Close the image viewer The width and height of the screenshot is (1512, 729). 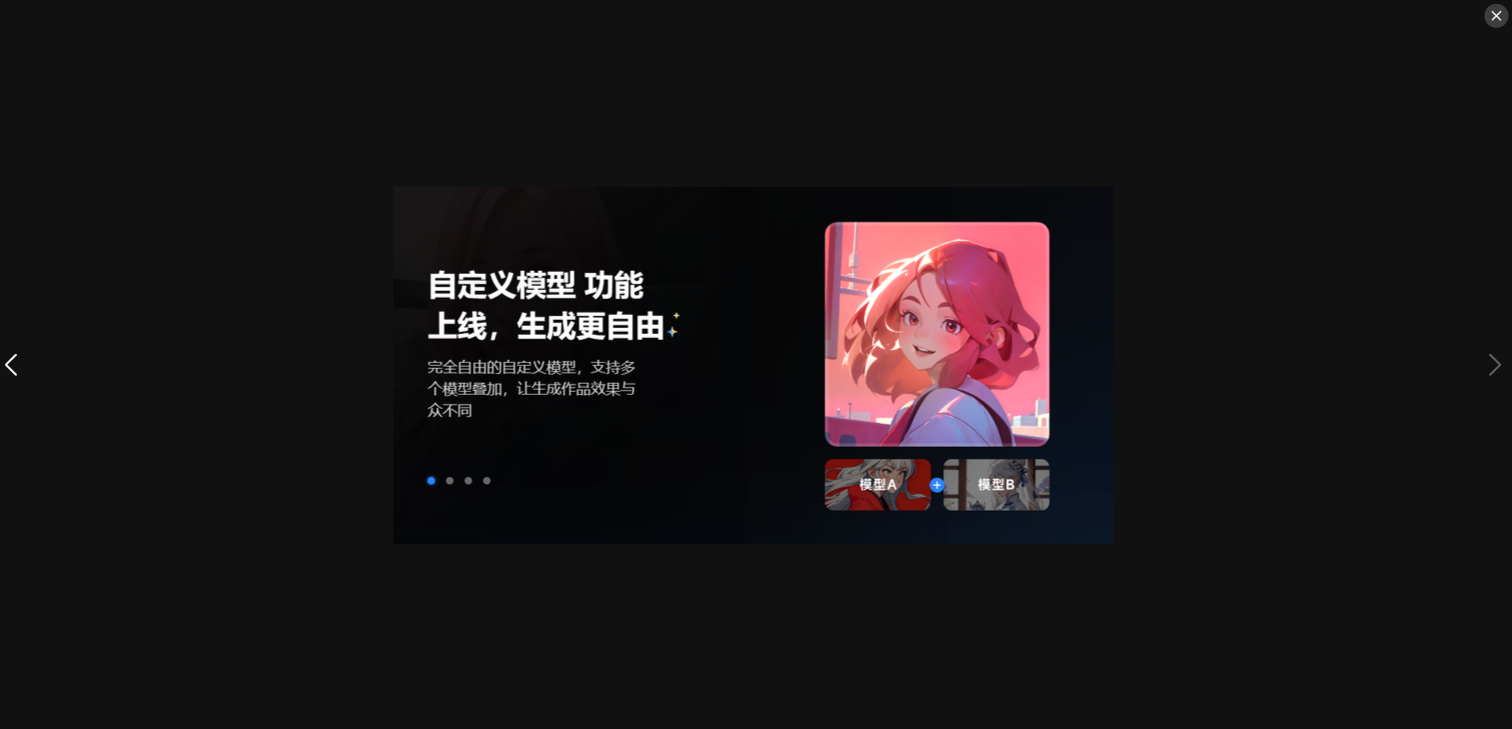(x=1495, y=15)
